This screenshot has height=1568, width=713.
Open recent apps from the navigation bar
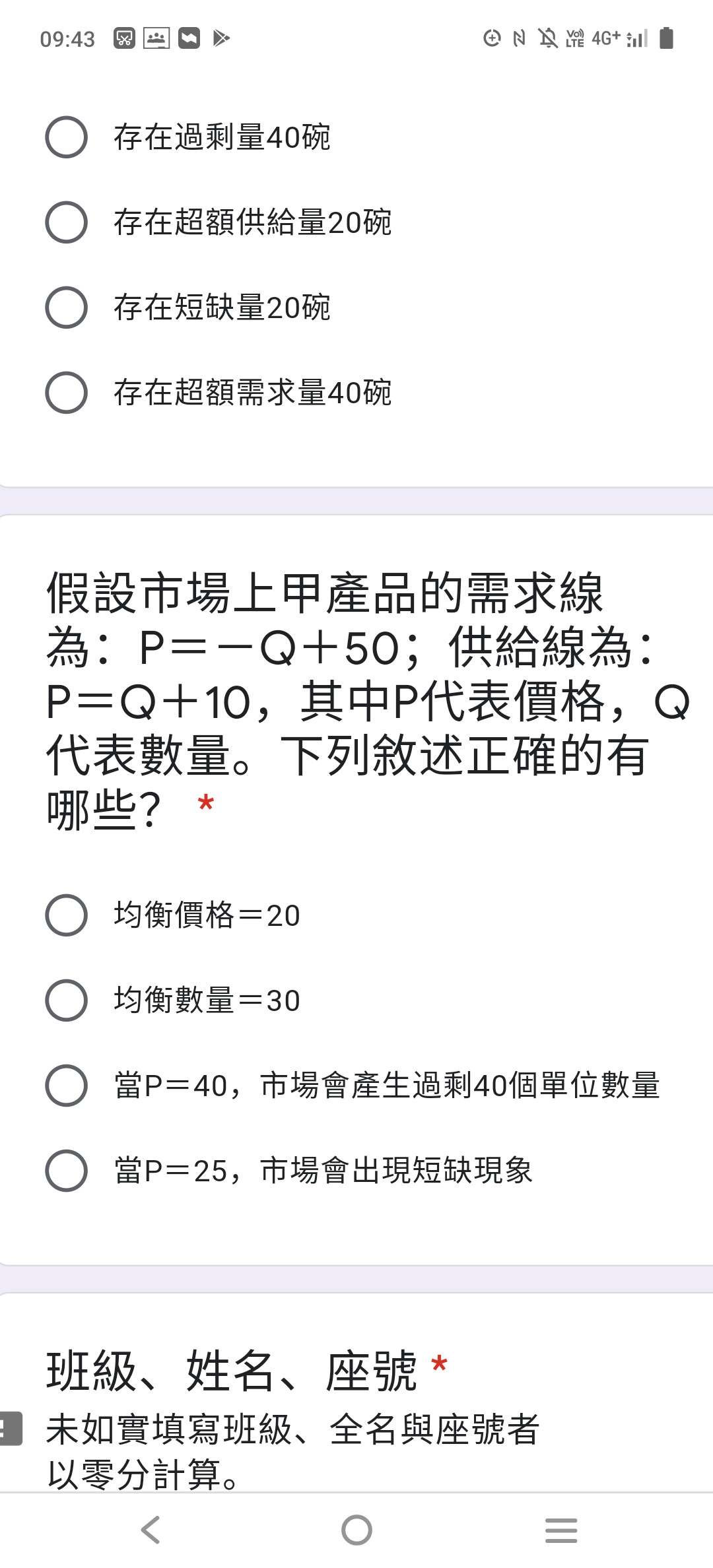561,1530
